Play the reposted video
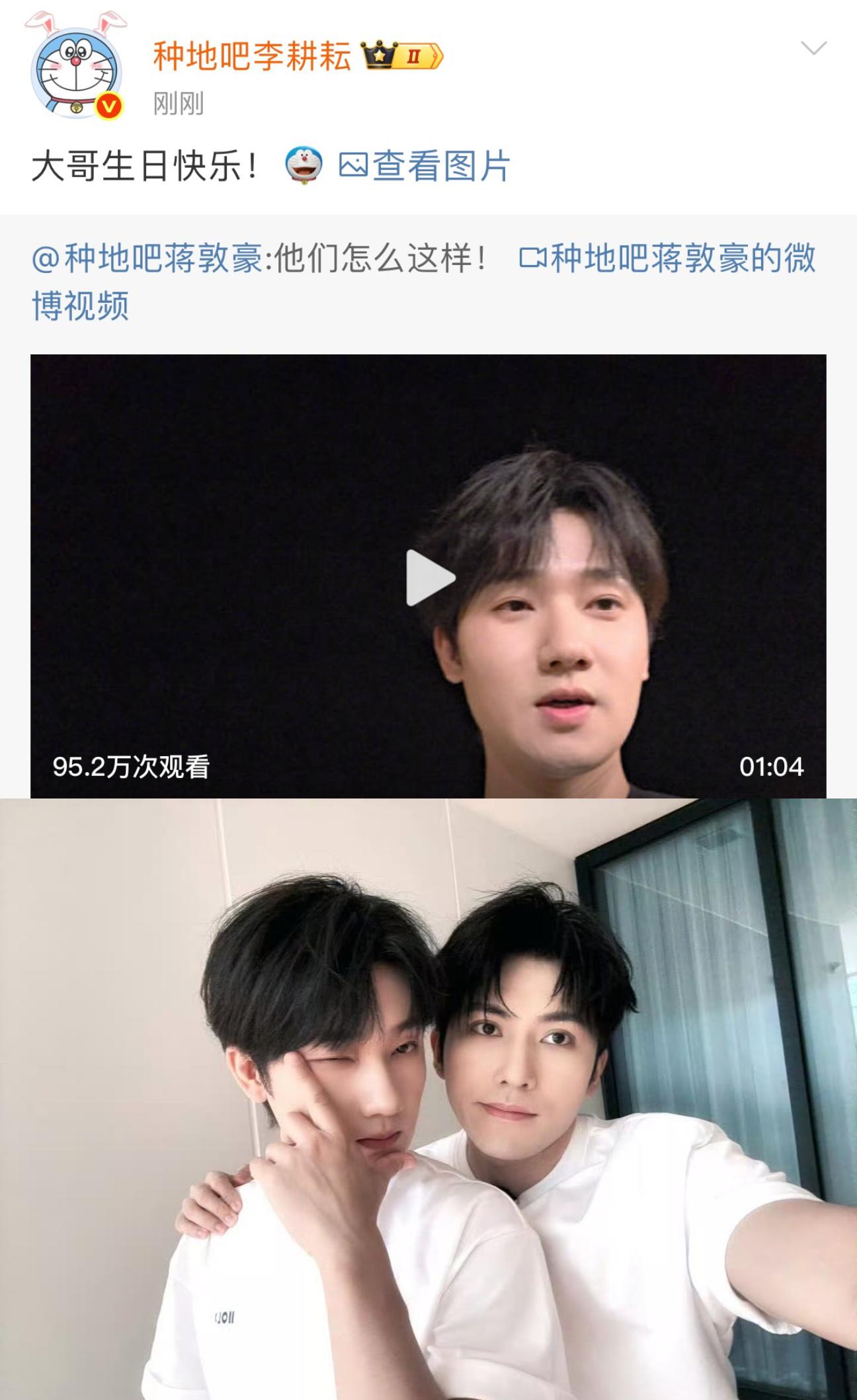Screen dimensions: 857x1400 click(x=430, y=577)
